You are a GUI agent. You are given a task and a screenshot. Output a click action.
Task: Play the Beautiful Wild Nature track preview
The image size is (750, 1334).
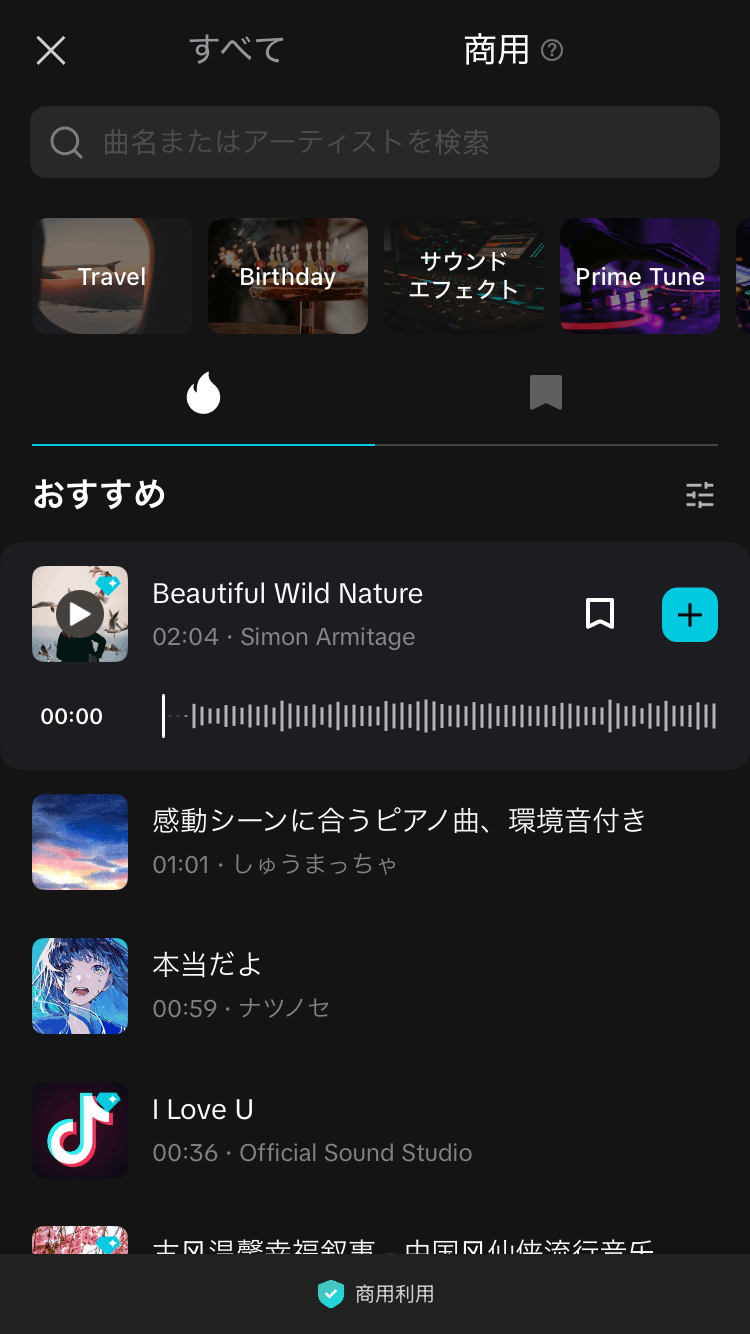[79, 613]
